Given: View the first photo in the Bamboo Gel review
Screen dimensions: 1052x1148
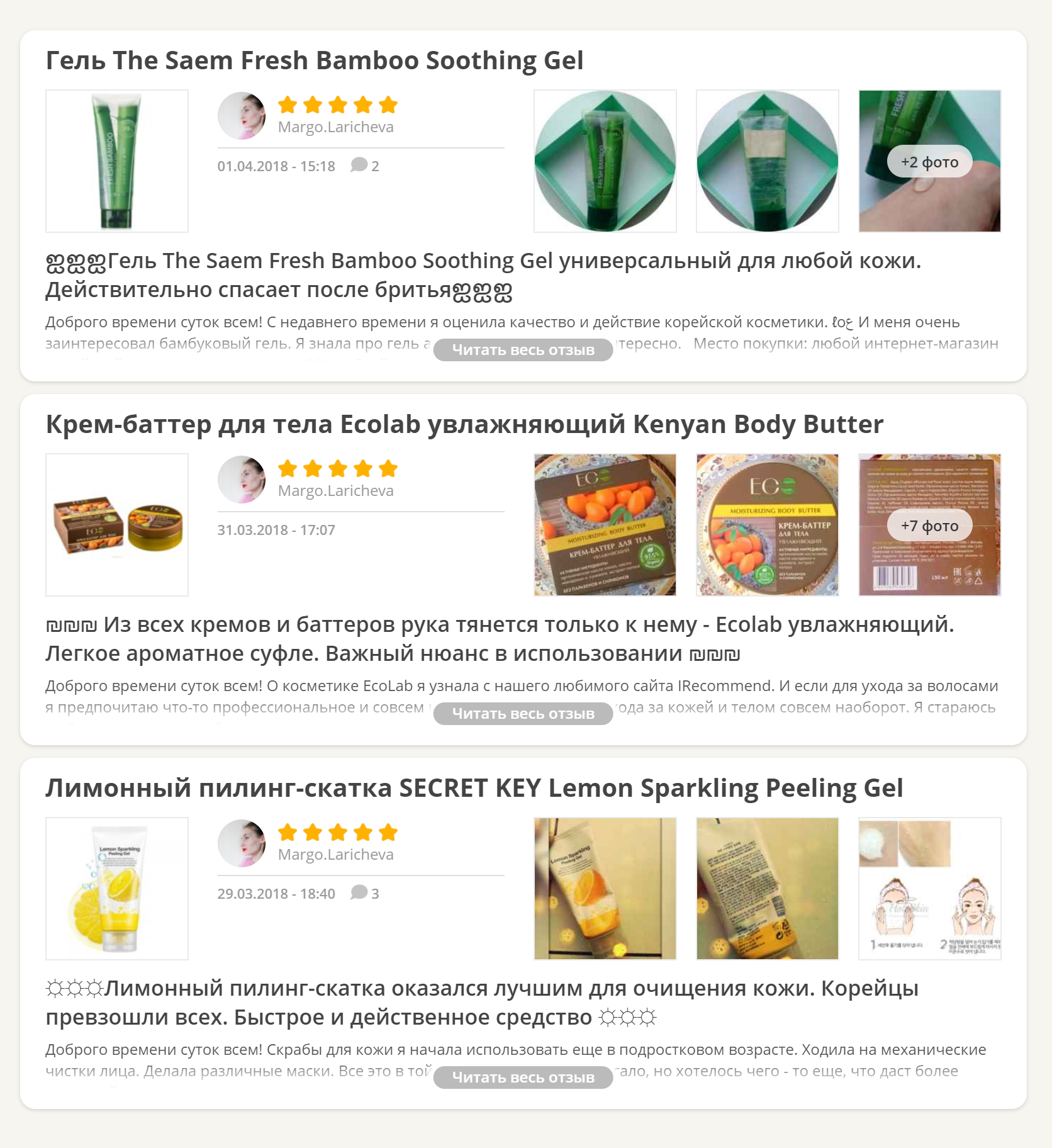Looking at the screenshot, I should 605,161.
